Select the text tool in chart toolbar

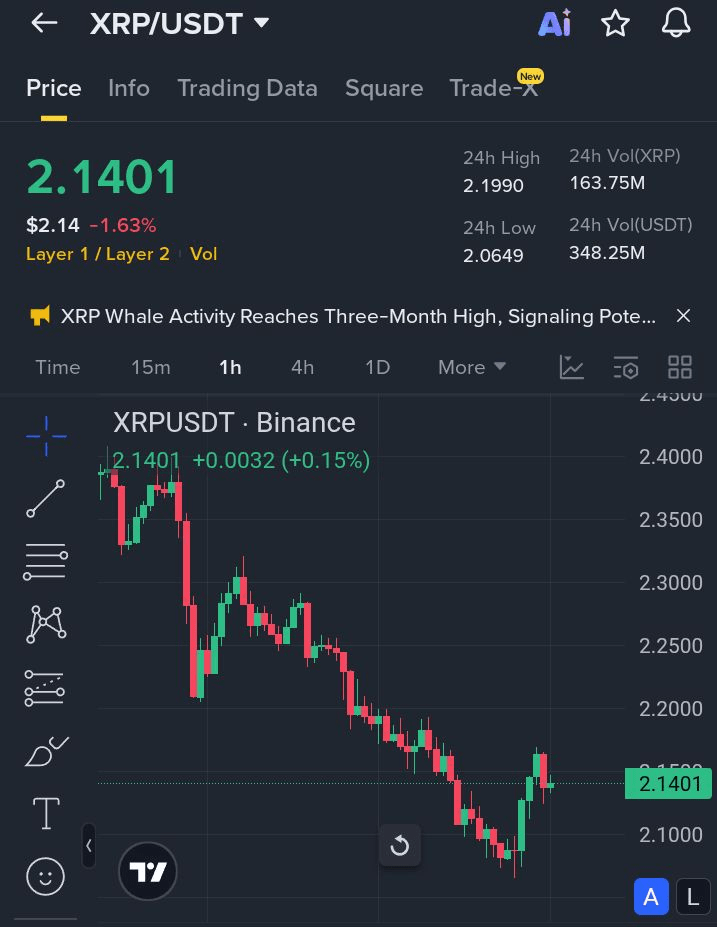pos(46,813)
